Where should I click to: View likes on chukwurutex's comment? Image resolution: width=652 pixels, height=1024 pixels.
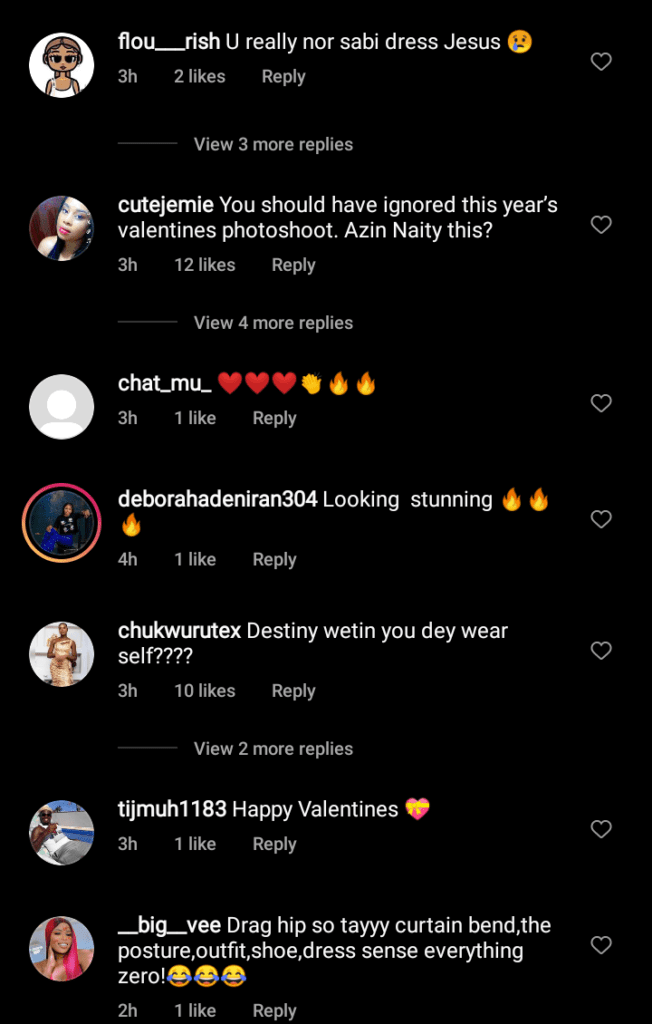pyautogui.click(x=204, y=691)
